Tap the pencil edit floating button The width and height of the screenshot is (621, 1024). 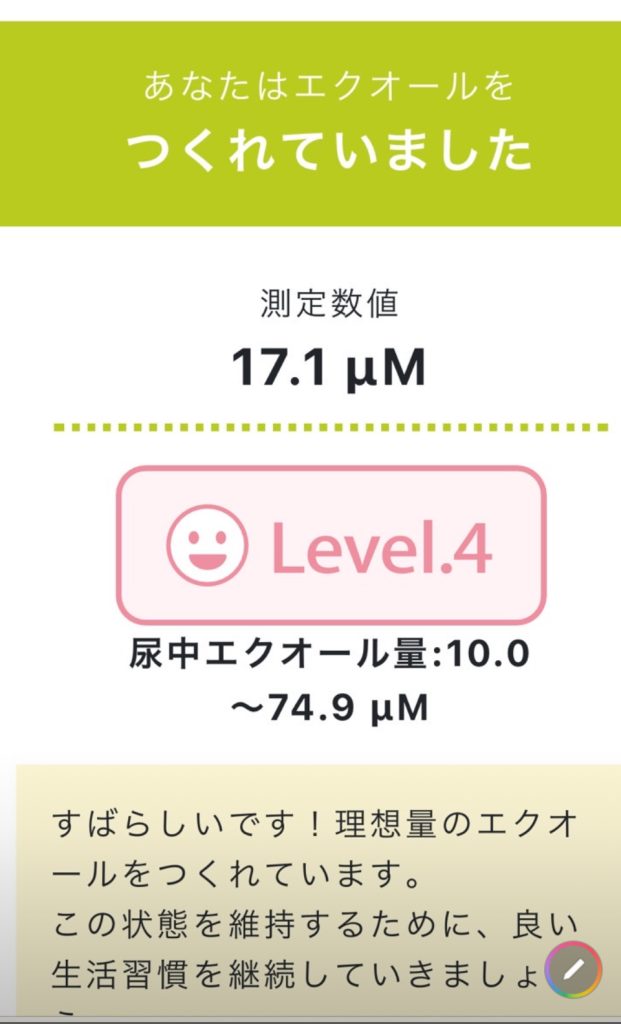[573, 969]
